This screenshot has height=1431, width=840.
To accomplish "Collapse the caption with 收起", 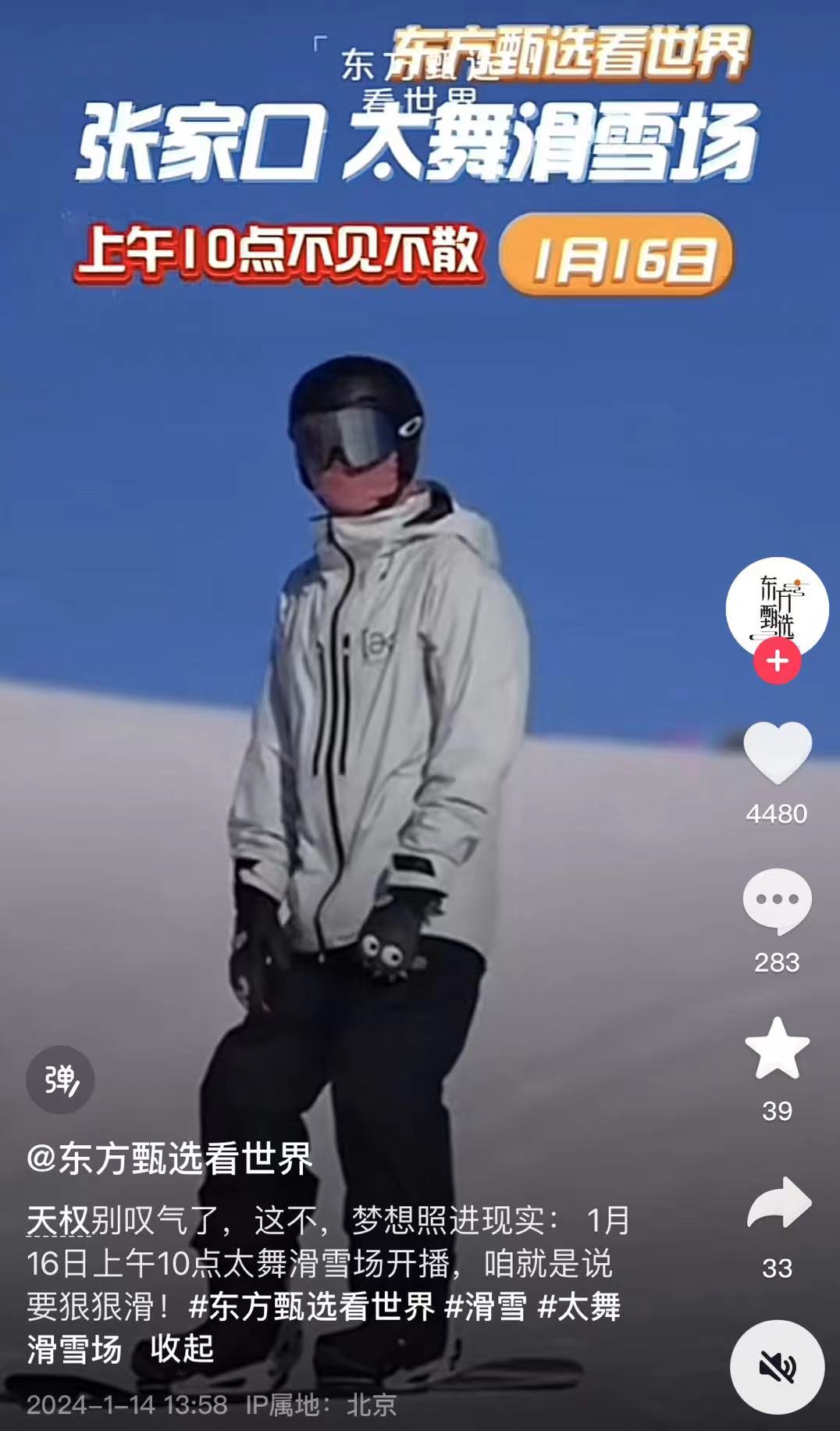I will [x=182, y=1348].
